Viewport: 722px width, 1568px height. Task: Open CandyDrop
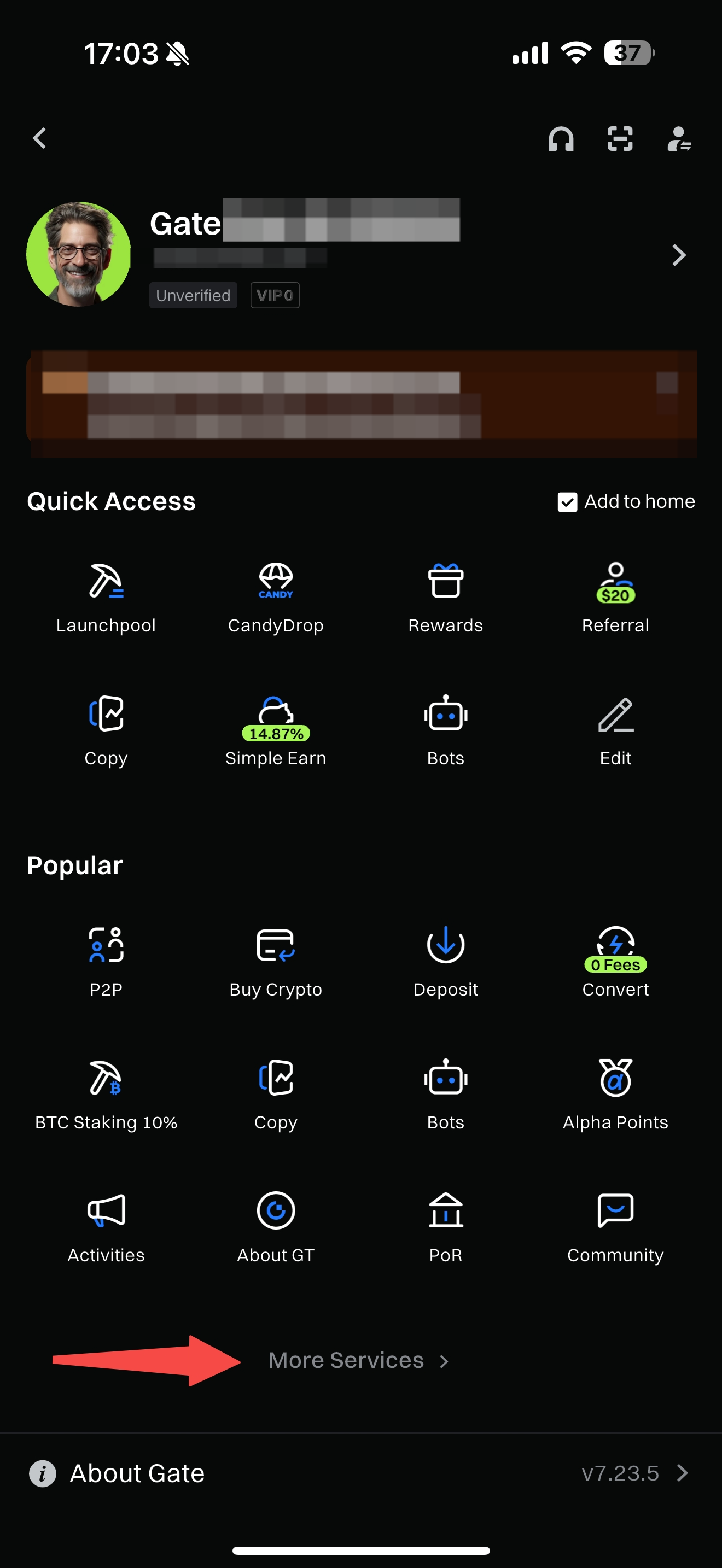276,596
